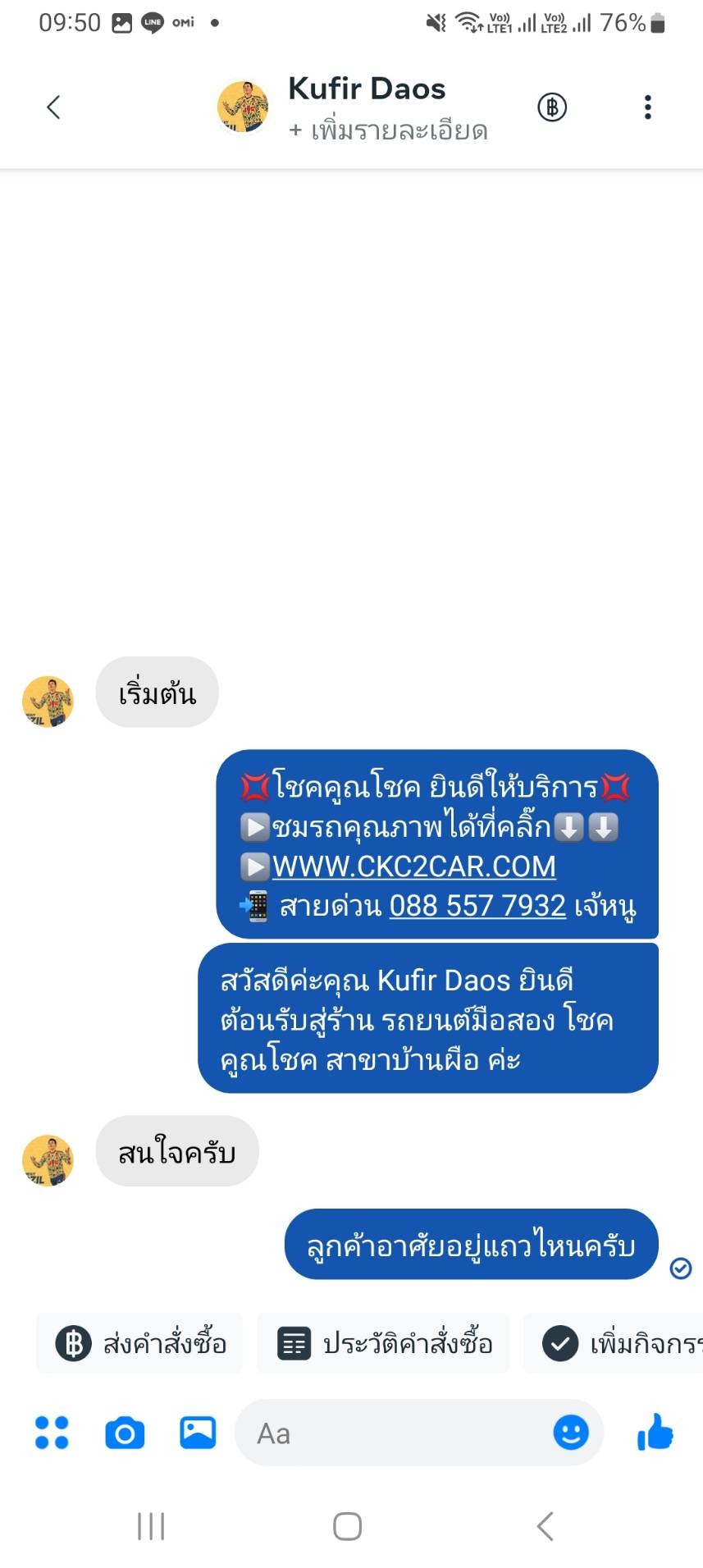Go back using the top-left arrow

(53, 107)
